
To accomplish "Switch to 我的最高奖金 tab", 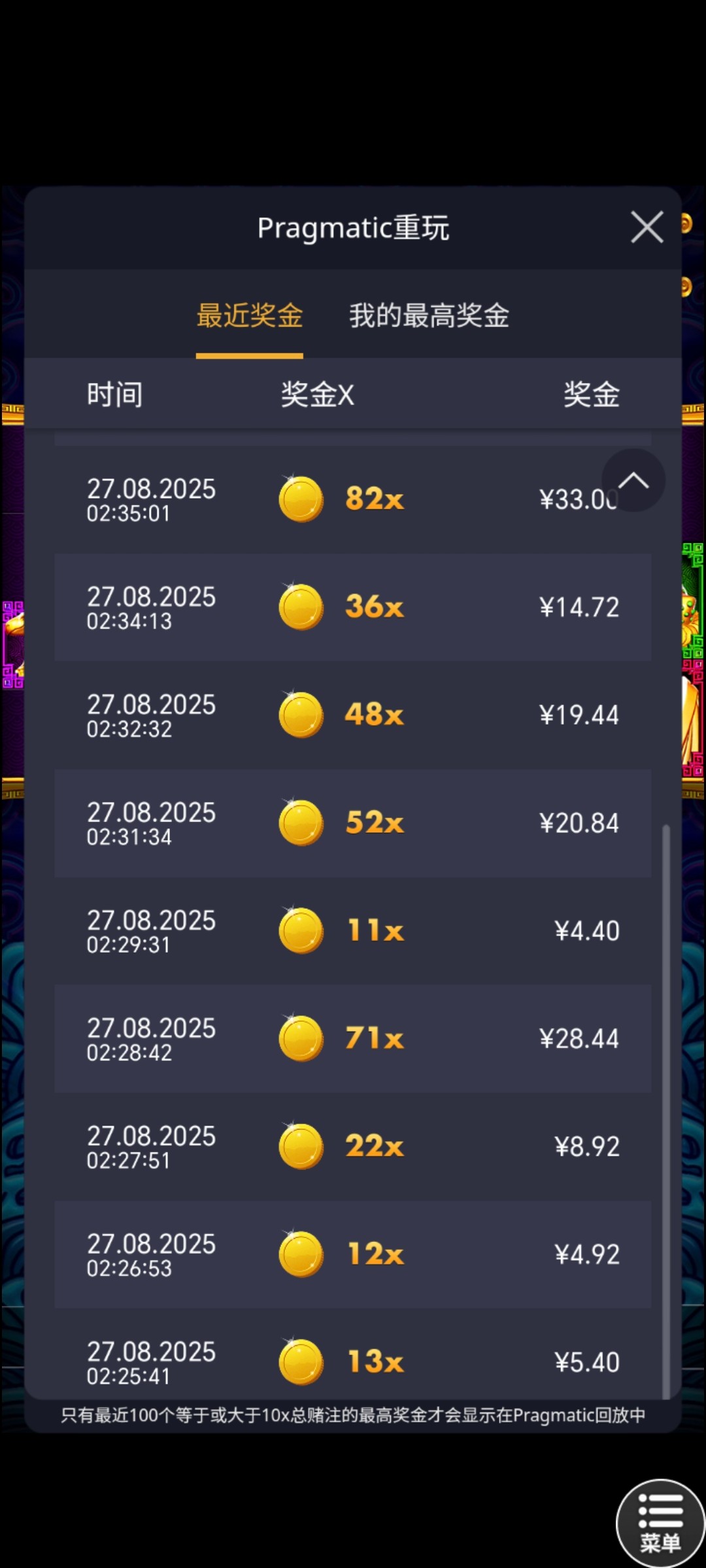I will click(429, 316).
